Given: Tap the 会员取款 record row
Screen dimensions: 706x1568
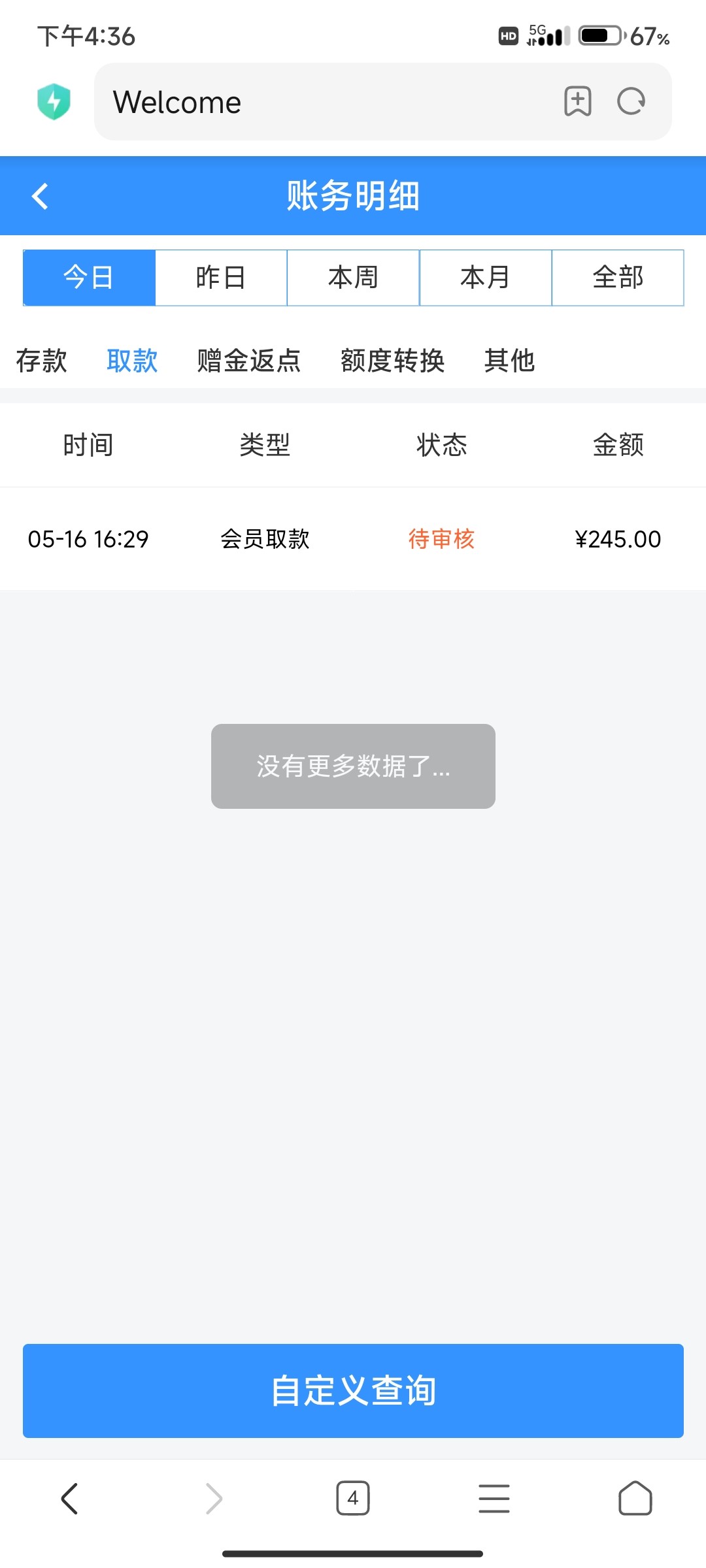Looking at the screenshot, I should click(x=265, y=539).
